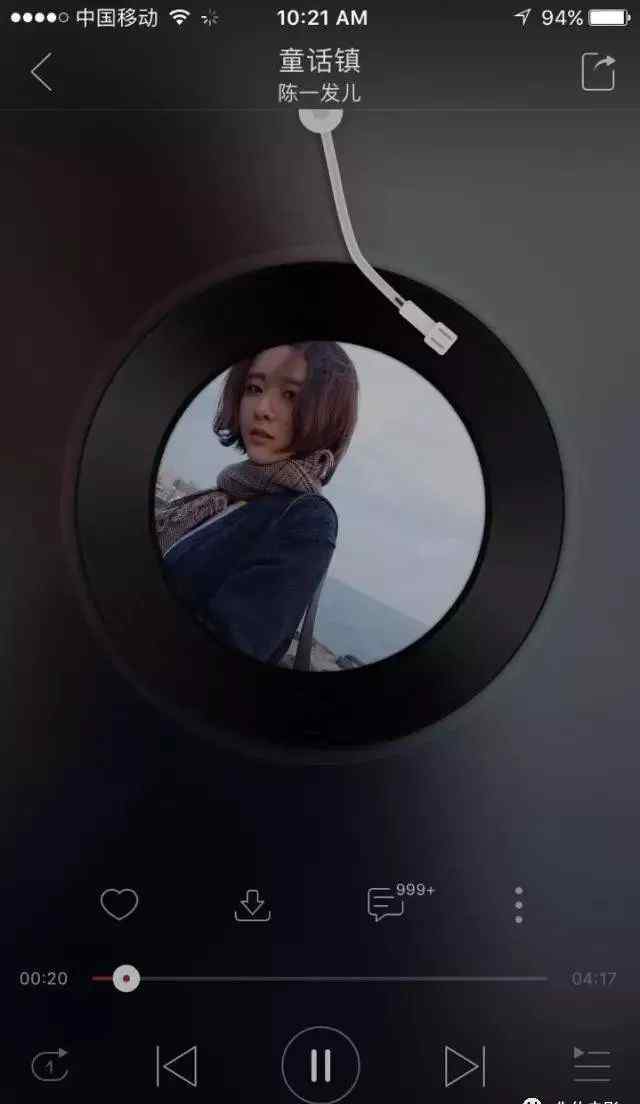Tap the playback progress slider knob

[x=126, y=979]
